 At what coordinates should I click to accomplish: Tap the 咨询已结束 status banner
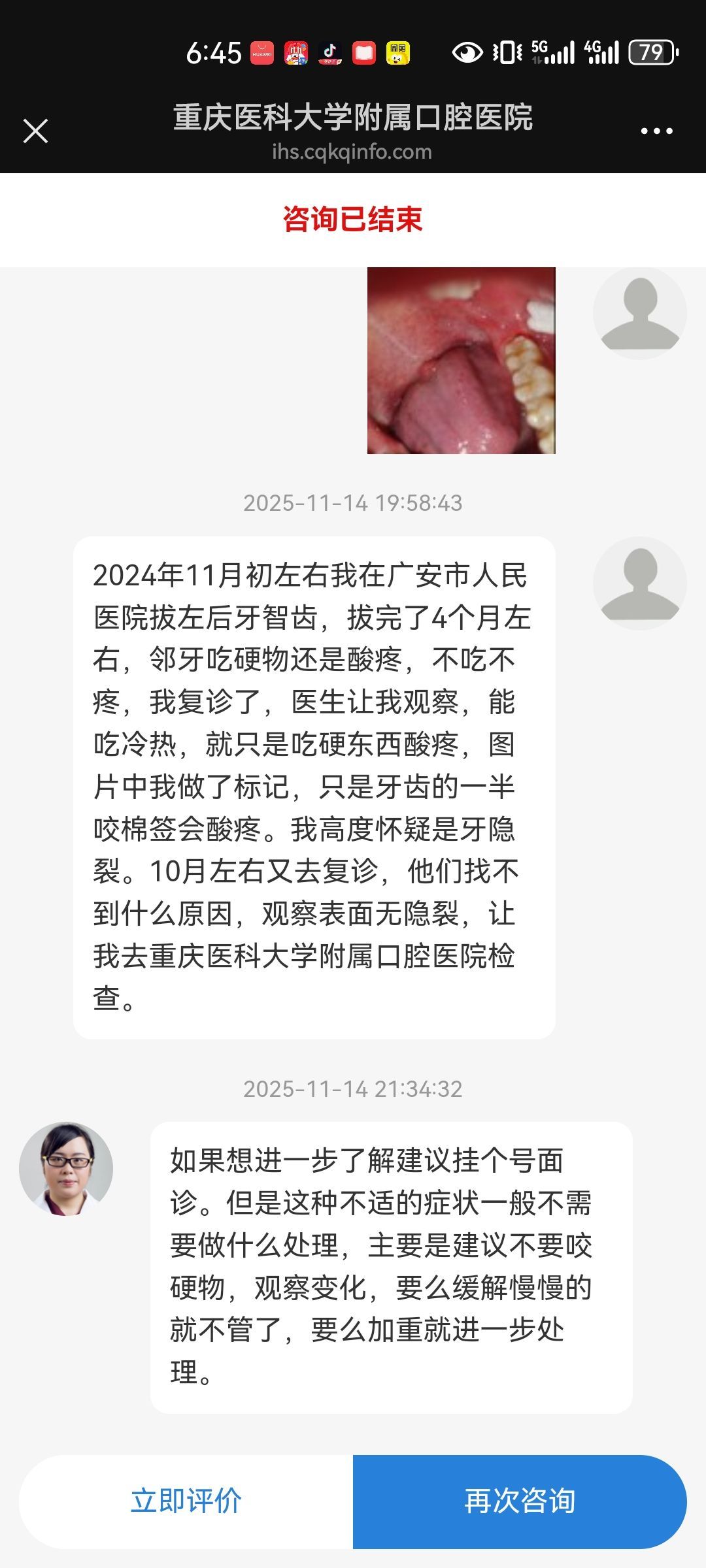(353, 219)
